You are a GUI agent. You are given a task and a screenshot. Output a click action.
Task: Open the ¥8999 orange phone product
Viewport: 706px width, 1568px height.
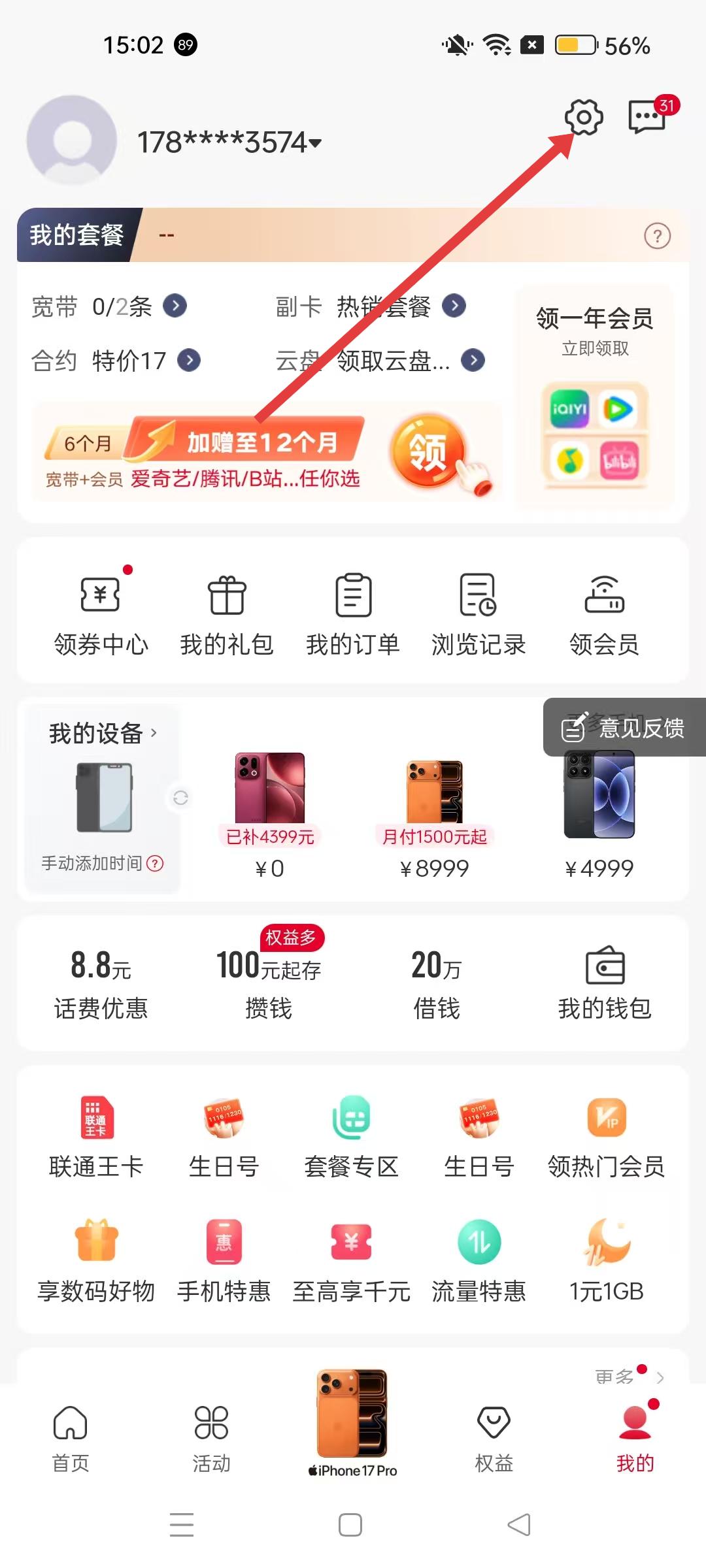435,817
